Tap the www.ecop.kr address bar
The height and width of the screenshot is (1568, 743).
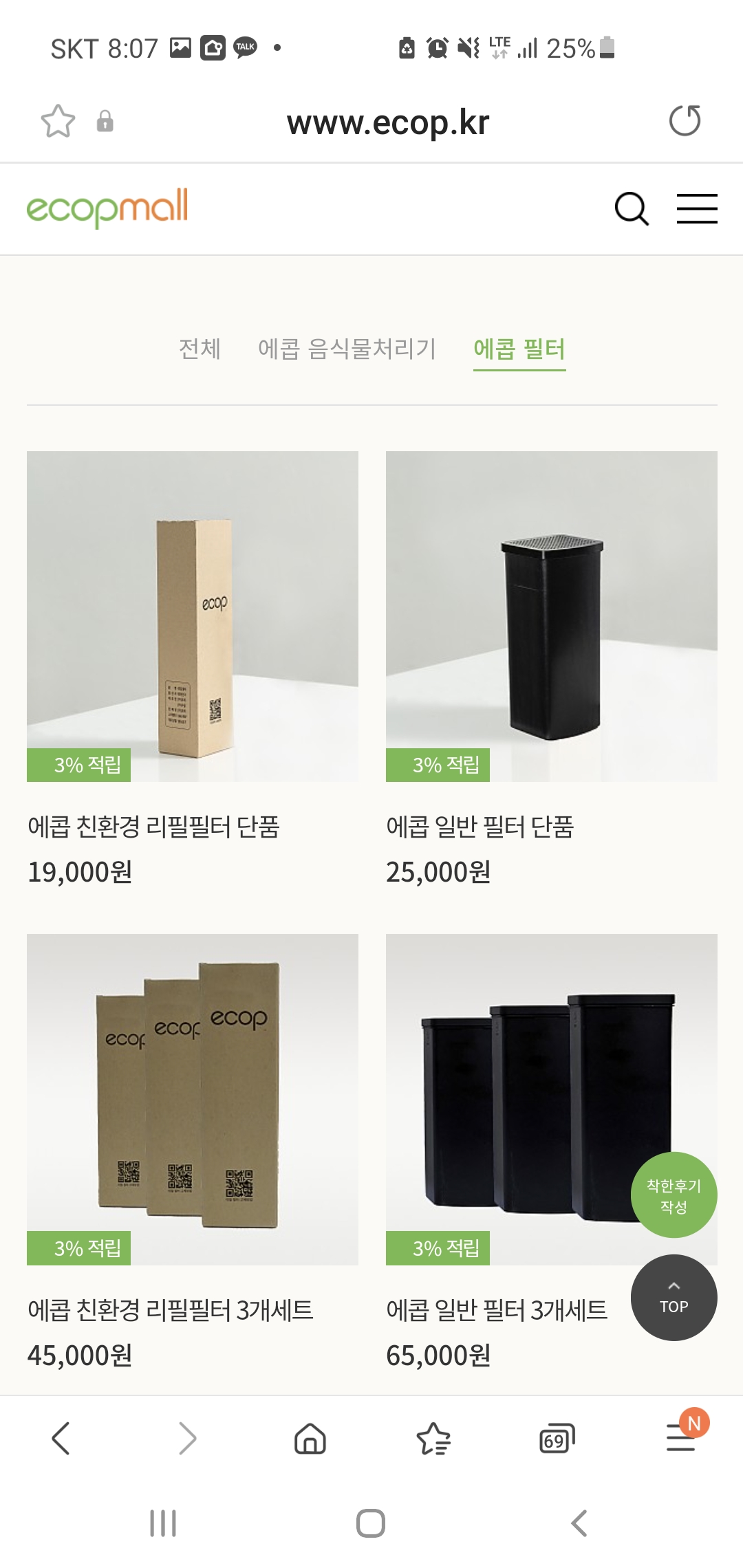pyautogui.click(x=387, y=122)
